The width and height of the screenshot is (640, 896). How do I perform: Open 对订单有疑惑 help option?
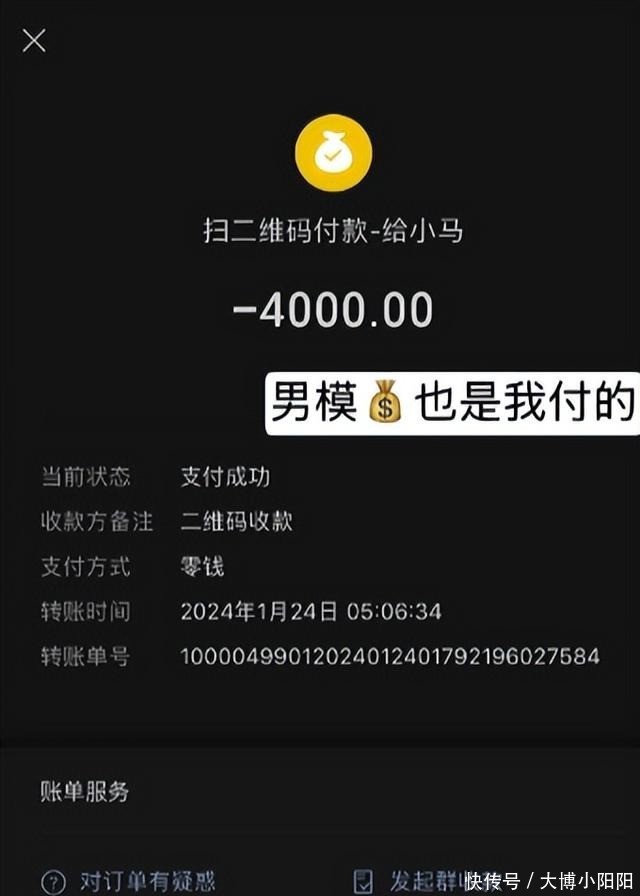[x=130, y=881]
